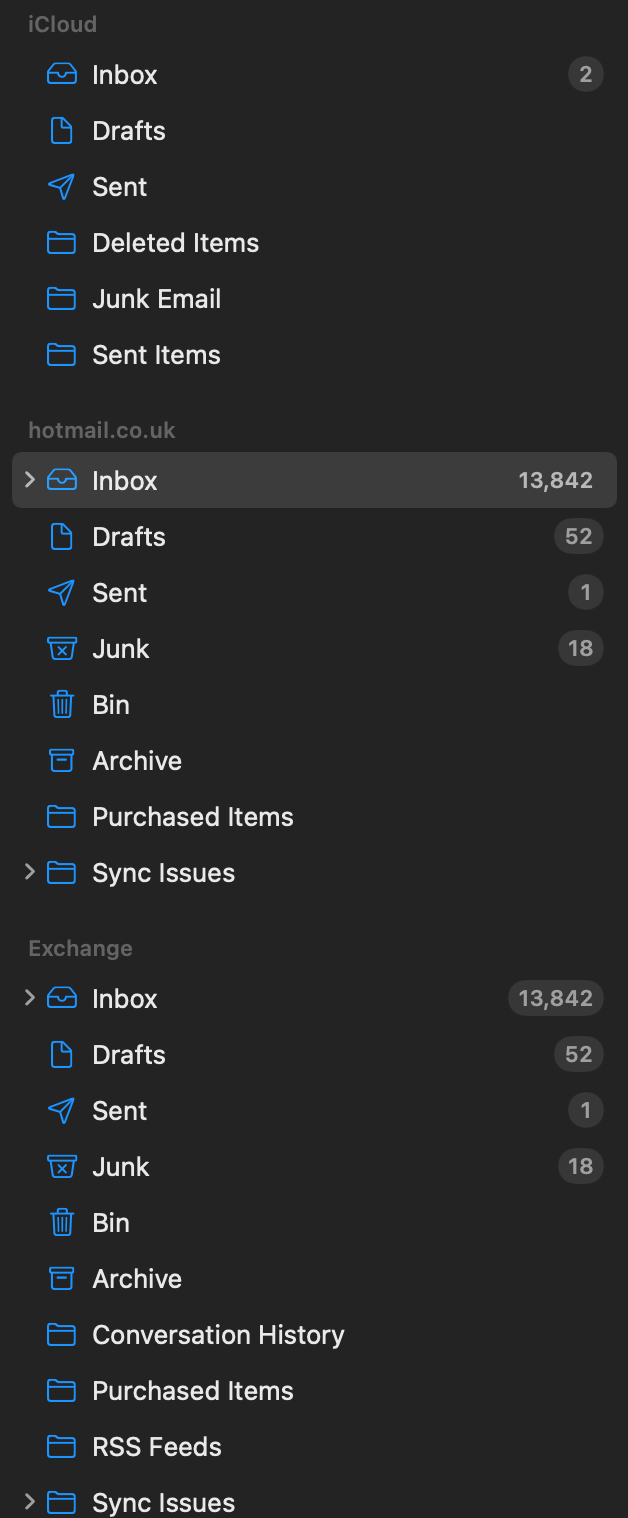Open Exchange RSS Feeds folder

click(156, 1447)
